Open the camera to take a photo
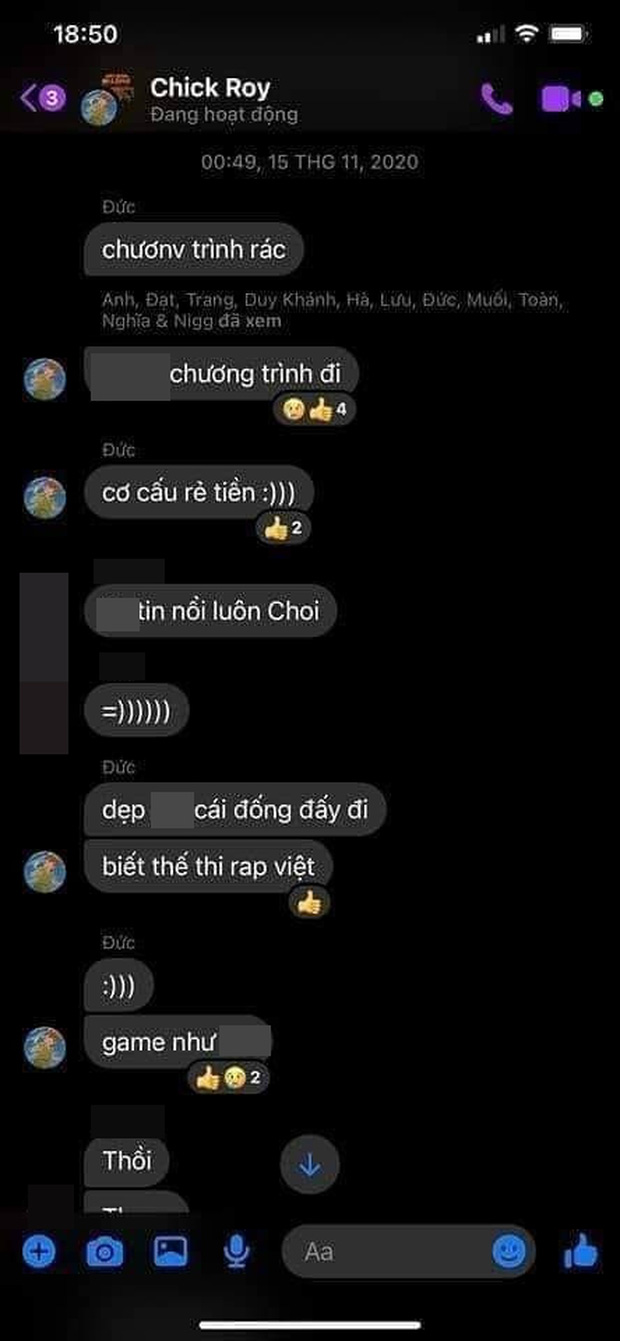This screenshot has height=1341, width=620. click(104, 1250)
